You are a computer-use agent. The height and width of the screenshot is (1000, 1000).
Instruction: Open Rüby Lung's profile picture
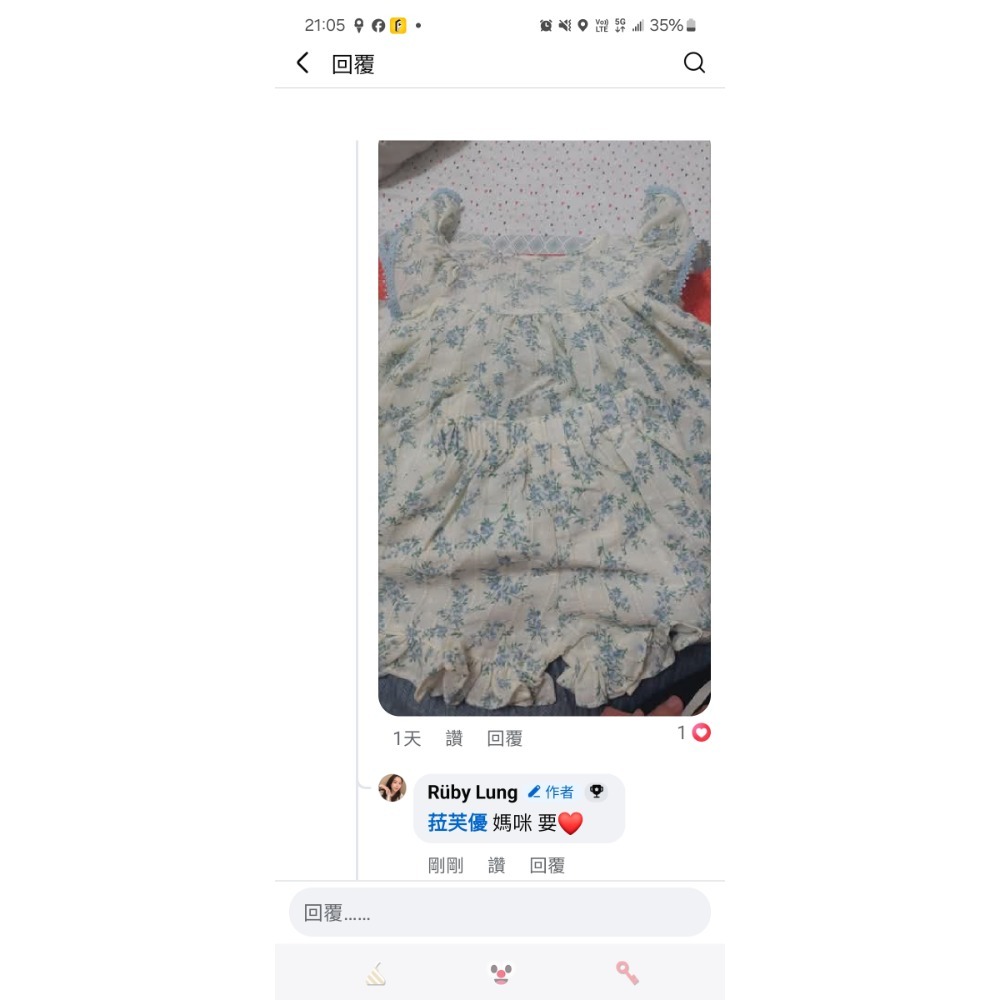click(392, 788)
